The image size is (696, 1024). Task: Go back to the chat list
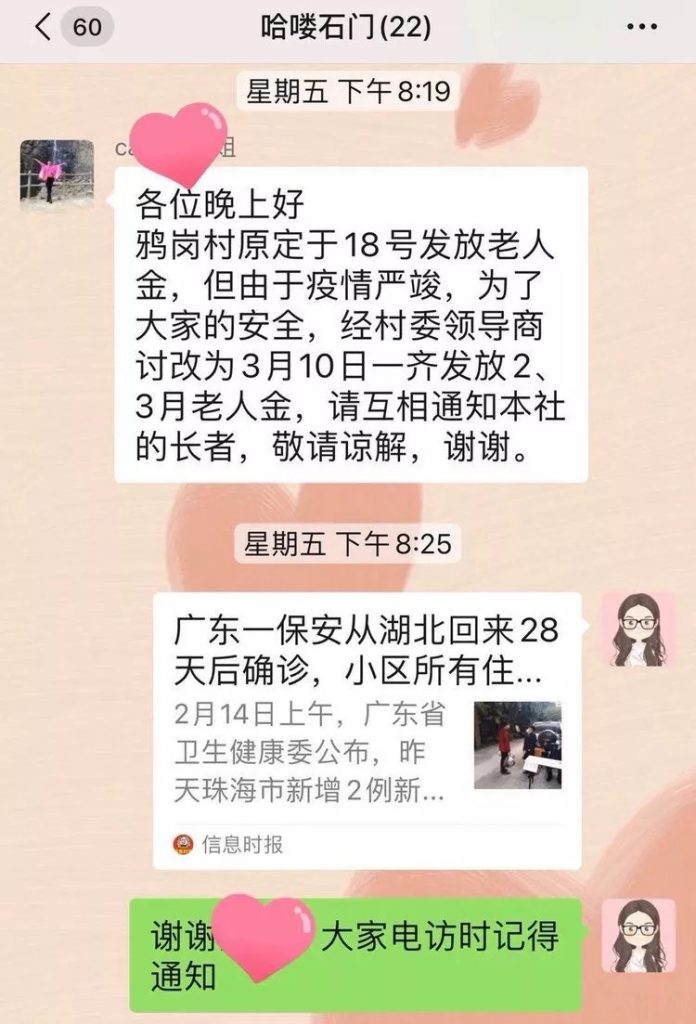point(42,27)
